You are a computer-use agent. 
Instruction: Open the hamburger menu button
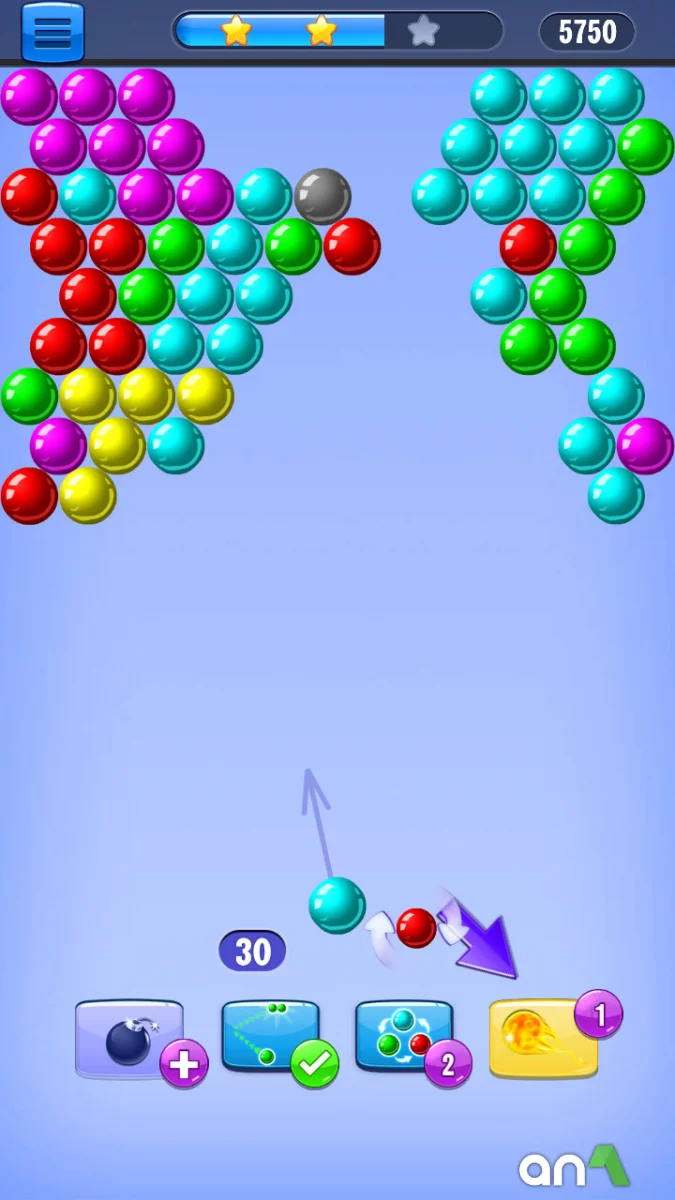52,32
